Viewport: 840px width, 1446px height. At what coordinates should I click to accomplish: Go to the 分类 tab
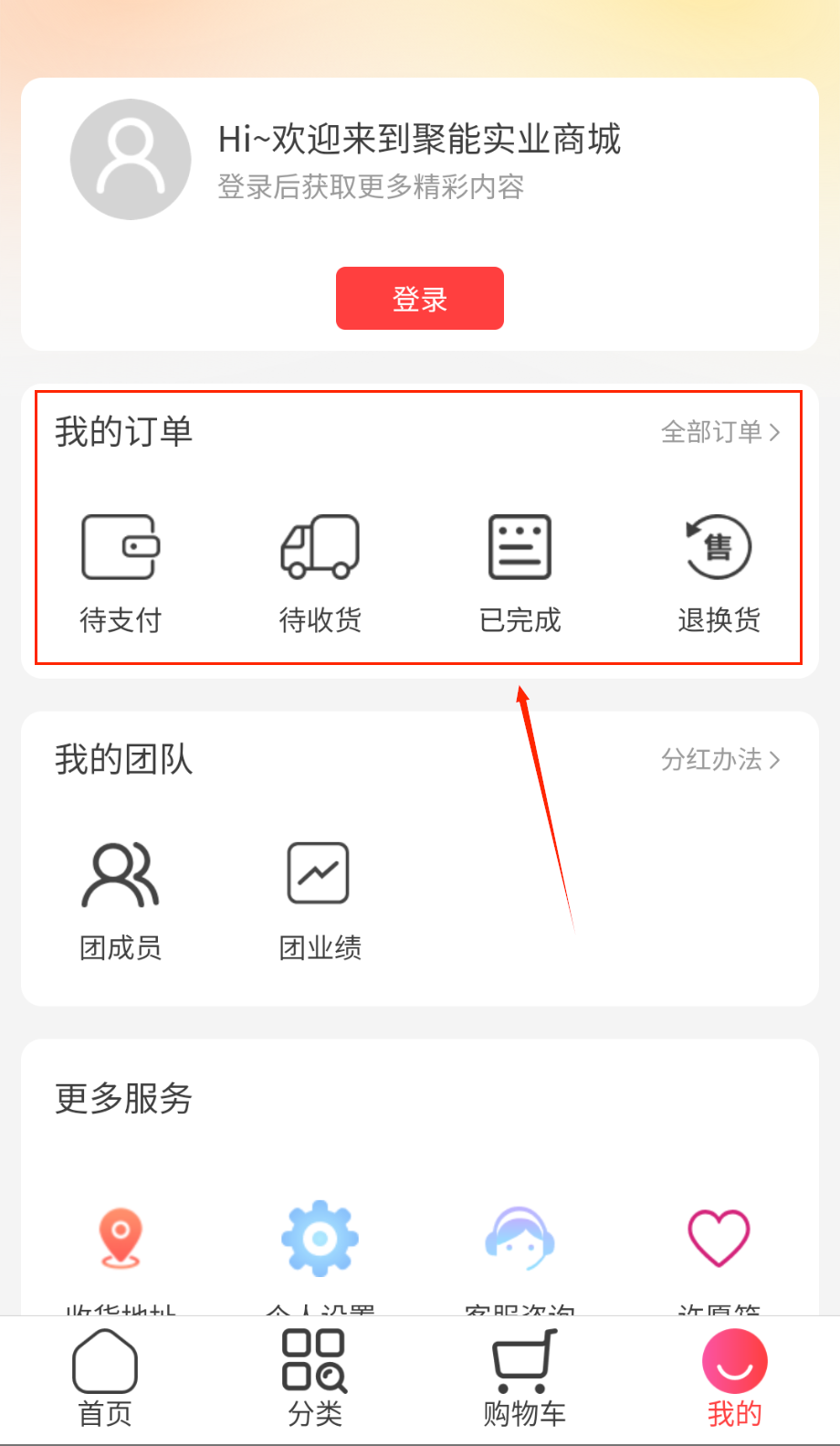(315, 1379)
